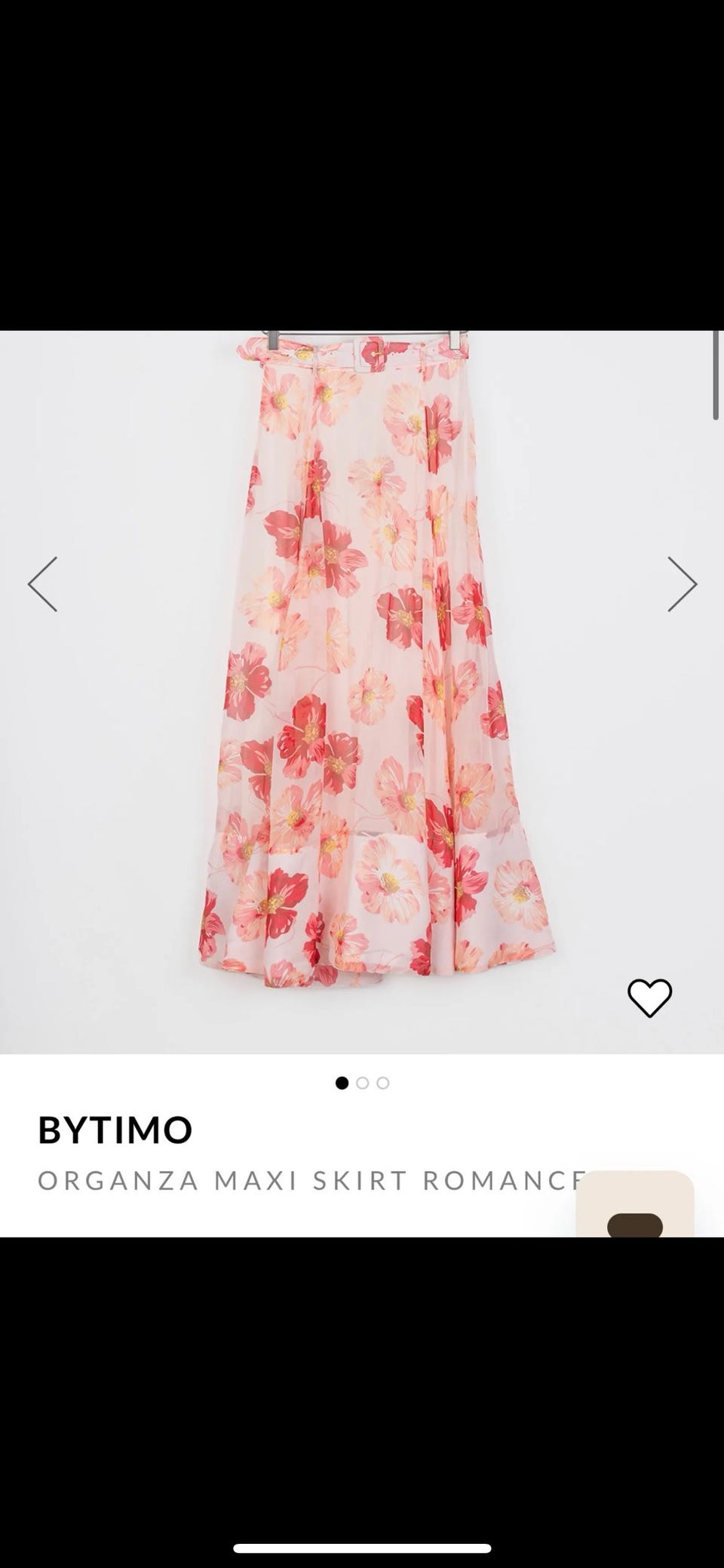Jump to the second image dot
Screen dimensions: 724x1568
(x=363, y=1084)
